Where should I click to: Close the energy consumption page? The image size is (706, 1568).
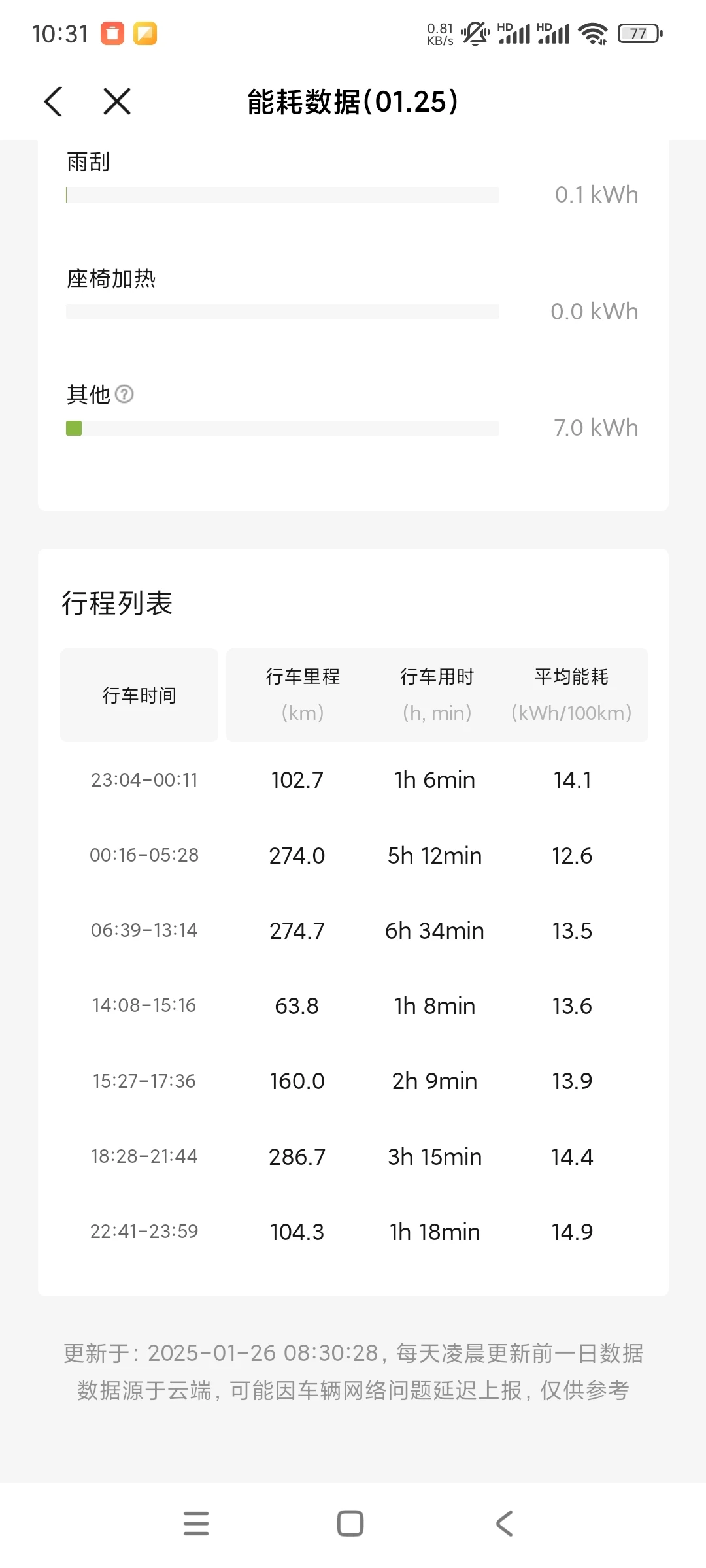(x=117, y=102)
